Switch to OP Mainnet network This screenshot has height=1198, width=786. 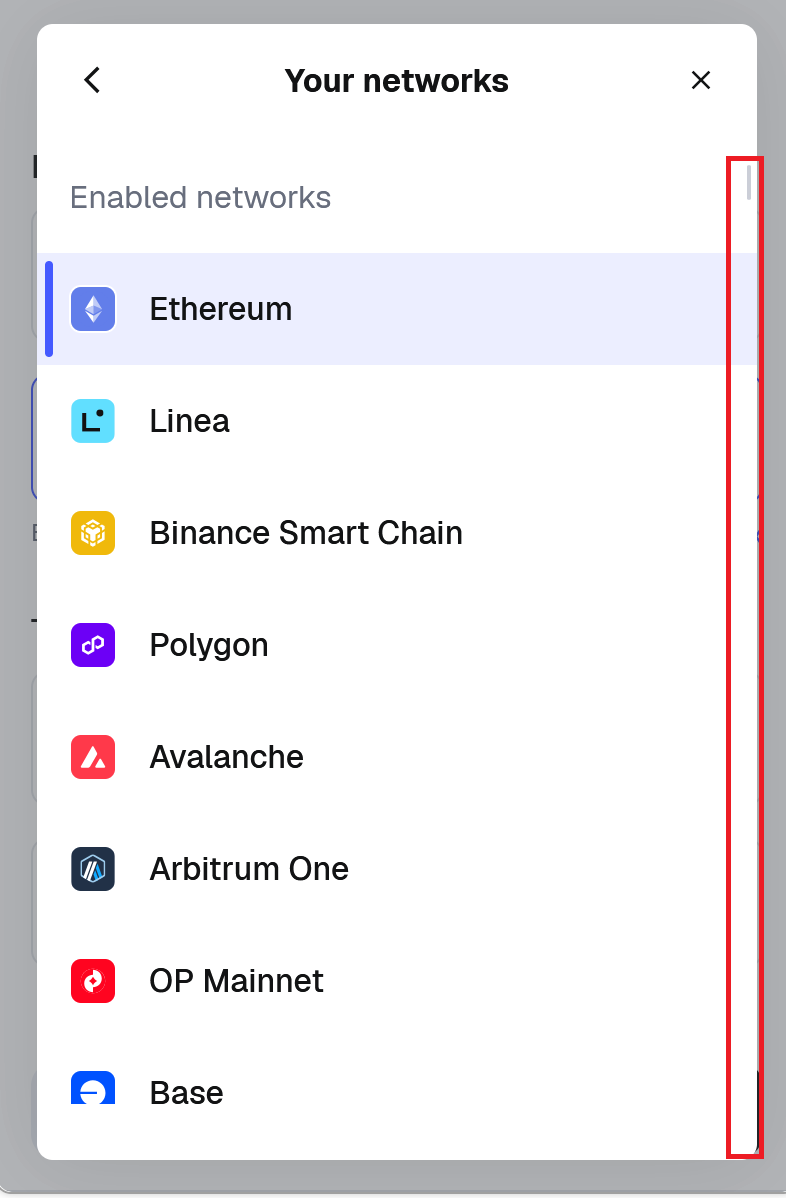pos(236,981)
